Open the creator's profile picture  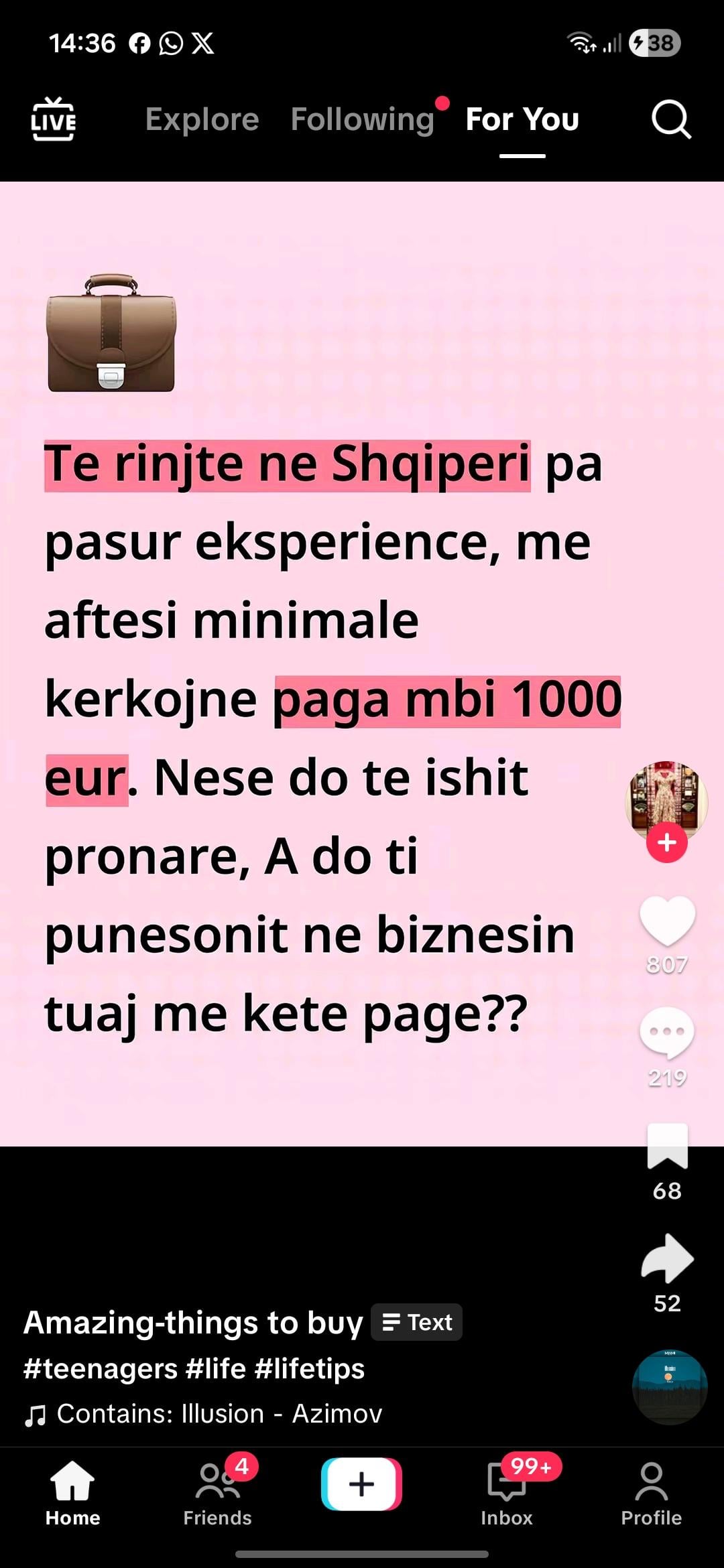(x=666, y=797)
